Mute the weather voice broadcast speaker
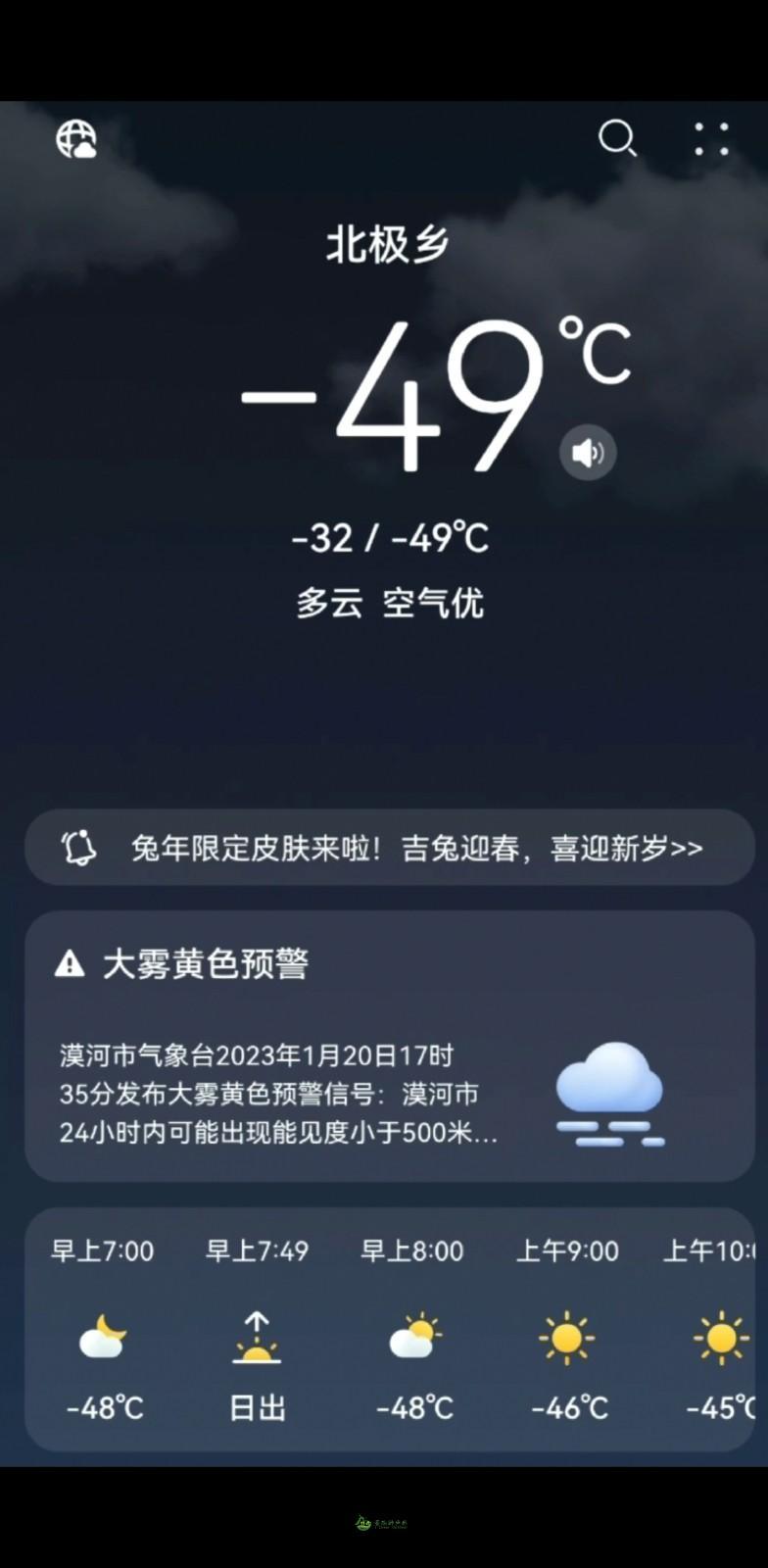768x1568 pixels. tap(588, 452)
